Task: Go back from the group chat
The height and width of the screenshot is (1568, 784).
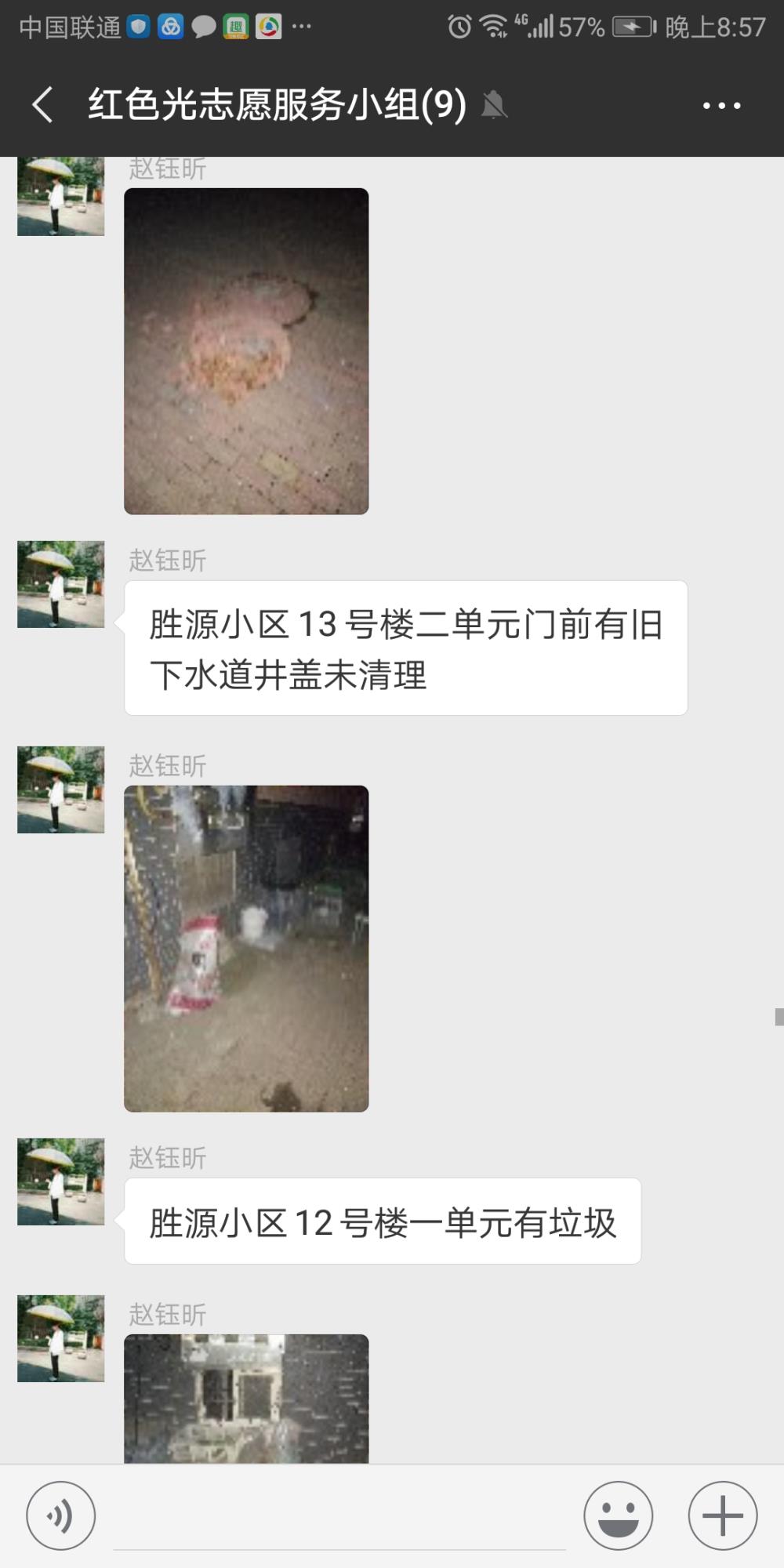Action: tap(42, 105)
